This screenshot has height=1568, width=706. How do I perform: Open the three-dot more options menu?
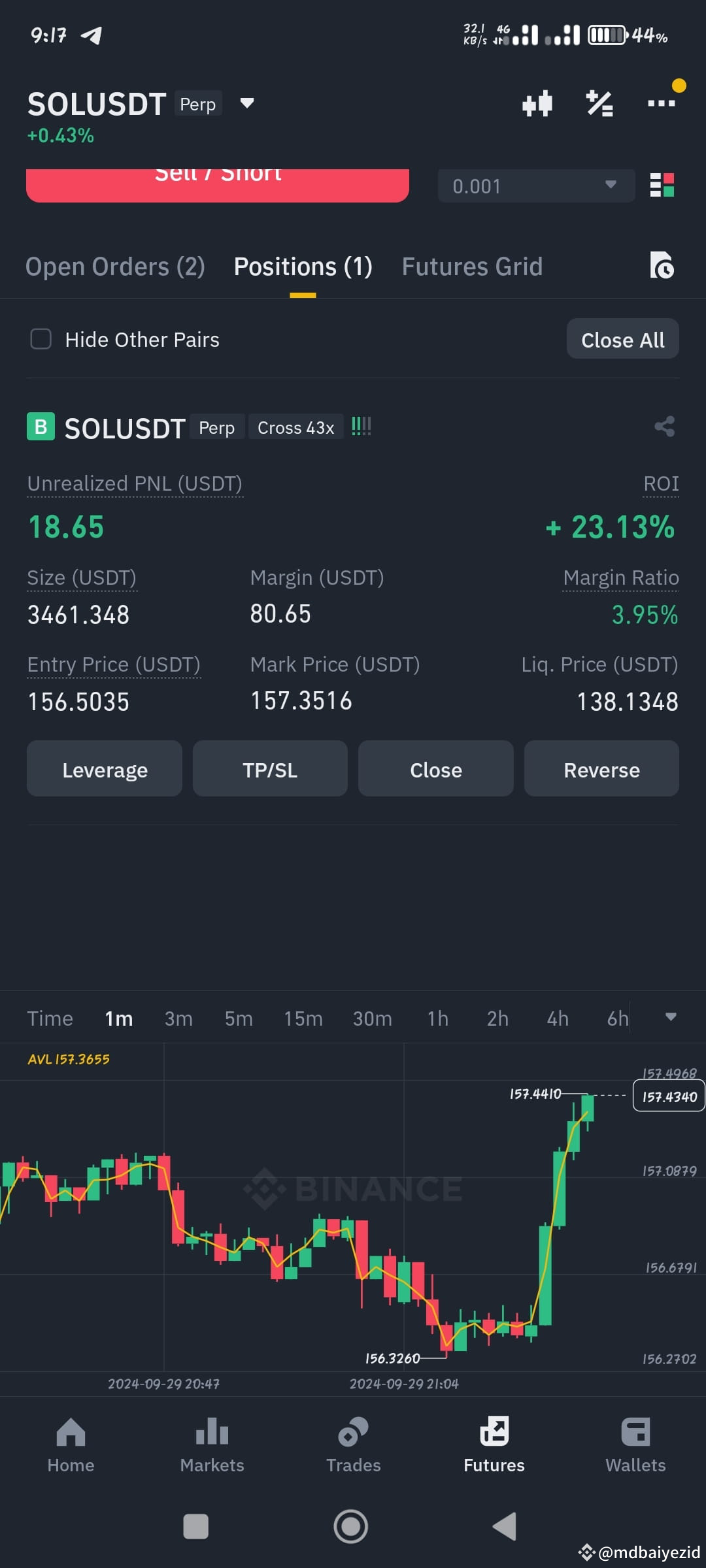661,103
